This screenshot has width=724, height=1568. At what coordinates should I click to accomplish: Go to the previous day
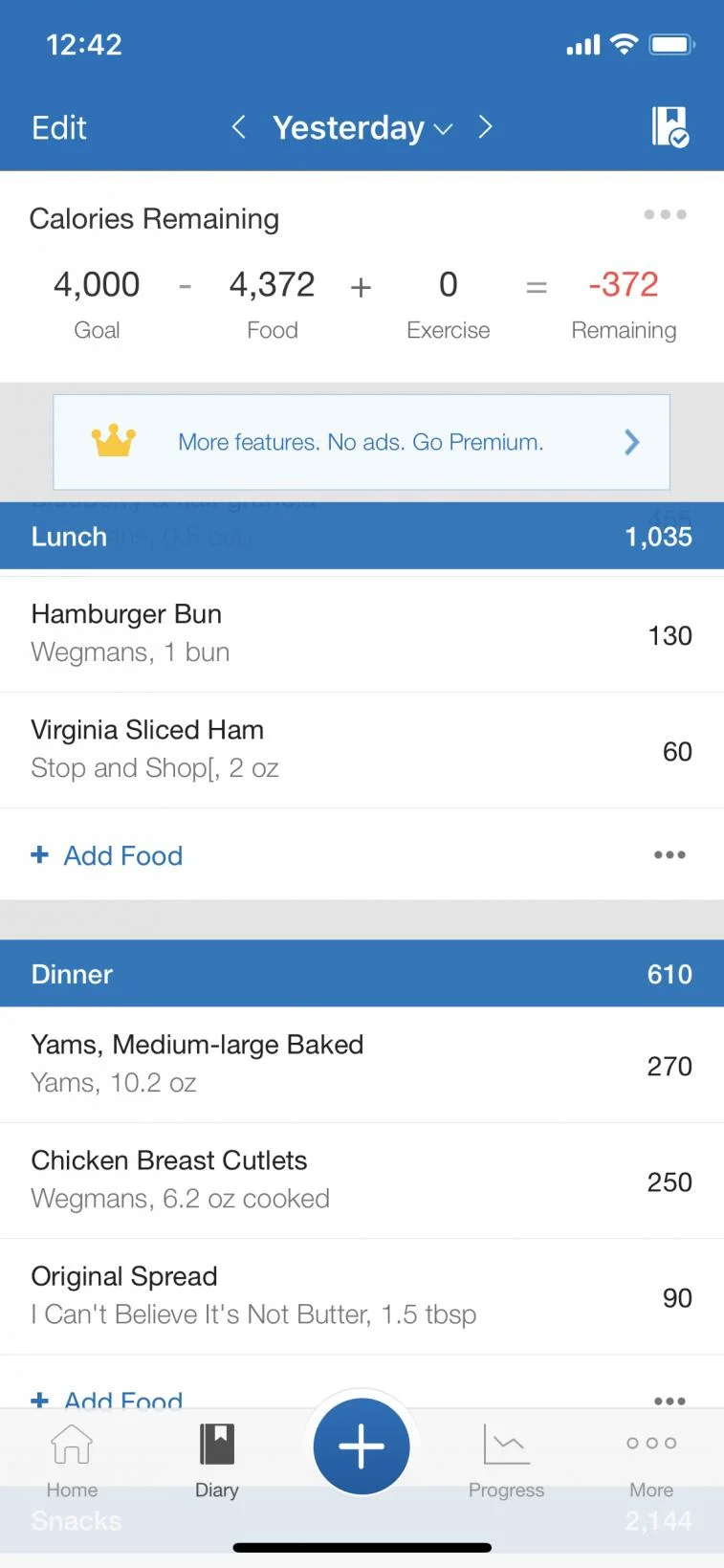tap(239, 127)
